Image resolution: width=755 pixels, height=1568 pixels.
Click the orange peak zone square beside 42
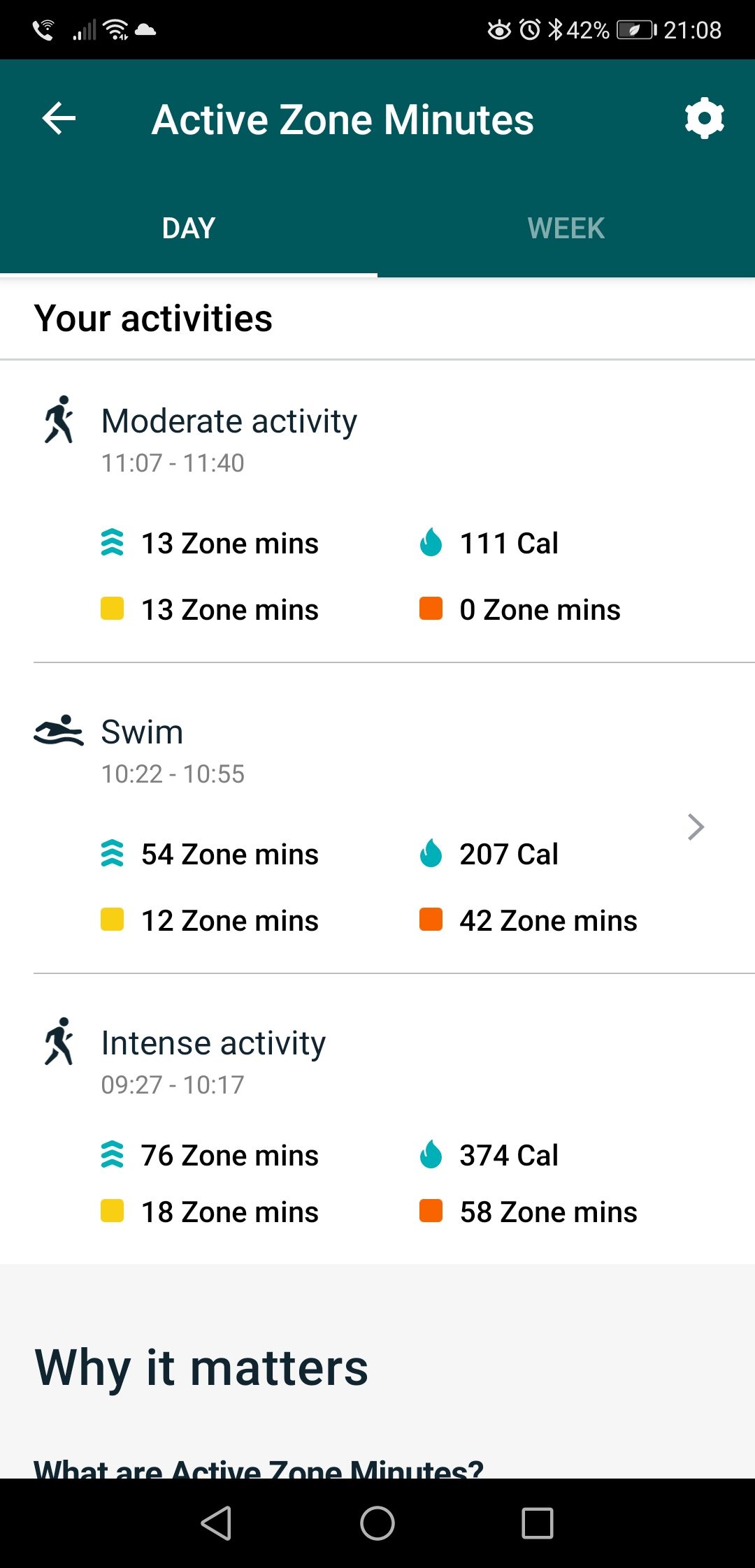pos(432,920)
